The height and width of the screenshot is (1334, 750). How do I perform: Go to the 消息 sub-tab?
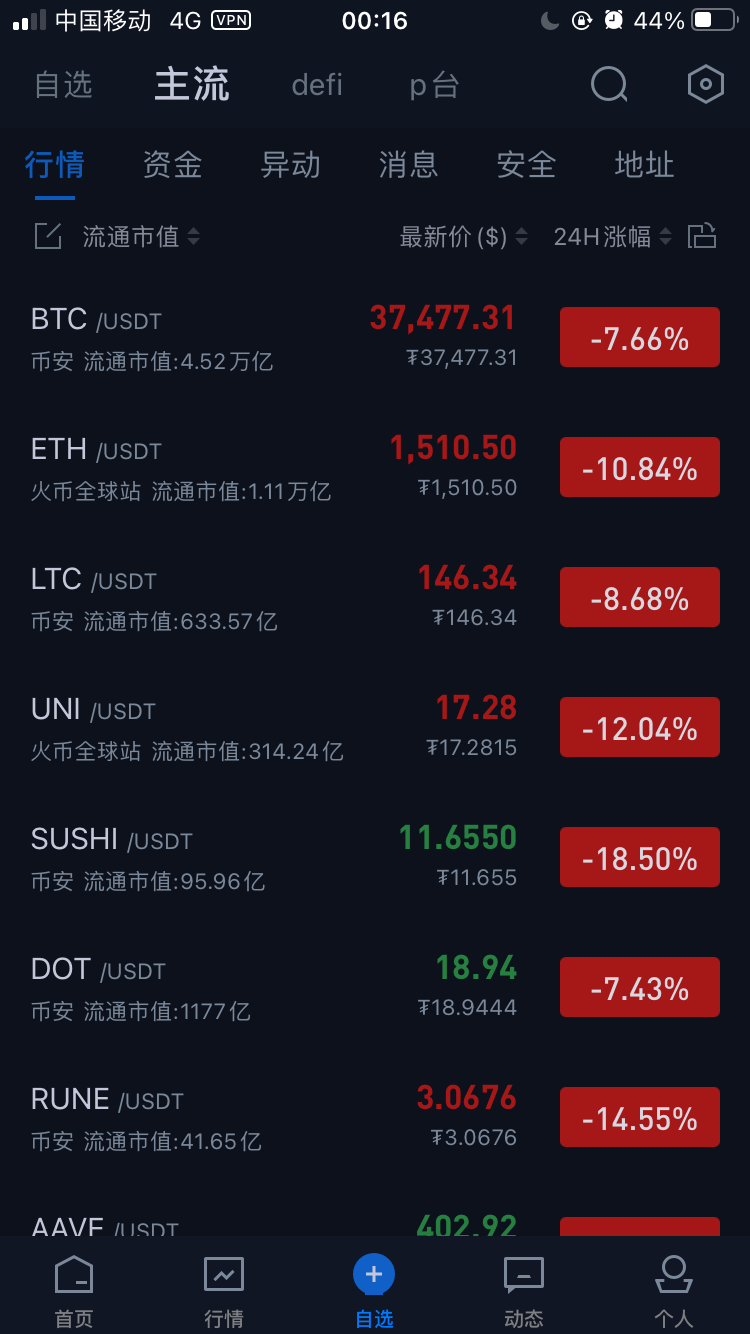click(408, 165)
